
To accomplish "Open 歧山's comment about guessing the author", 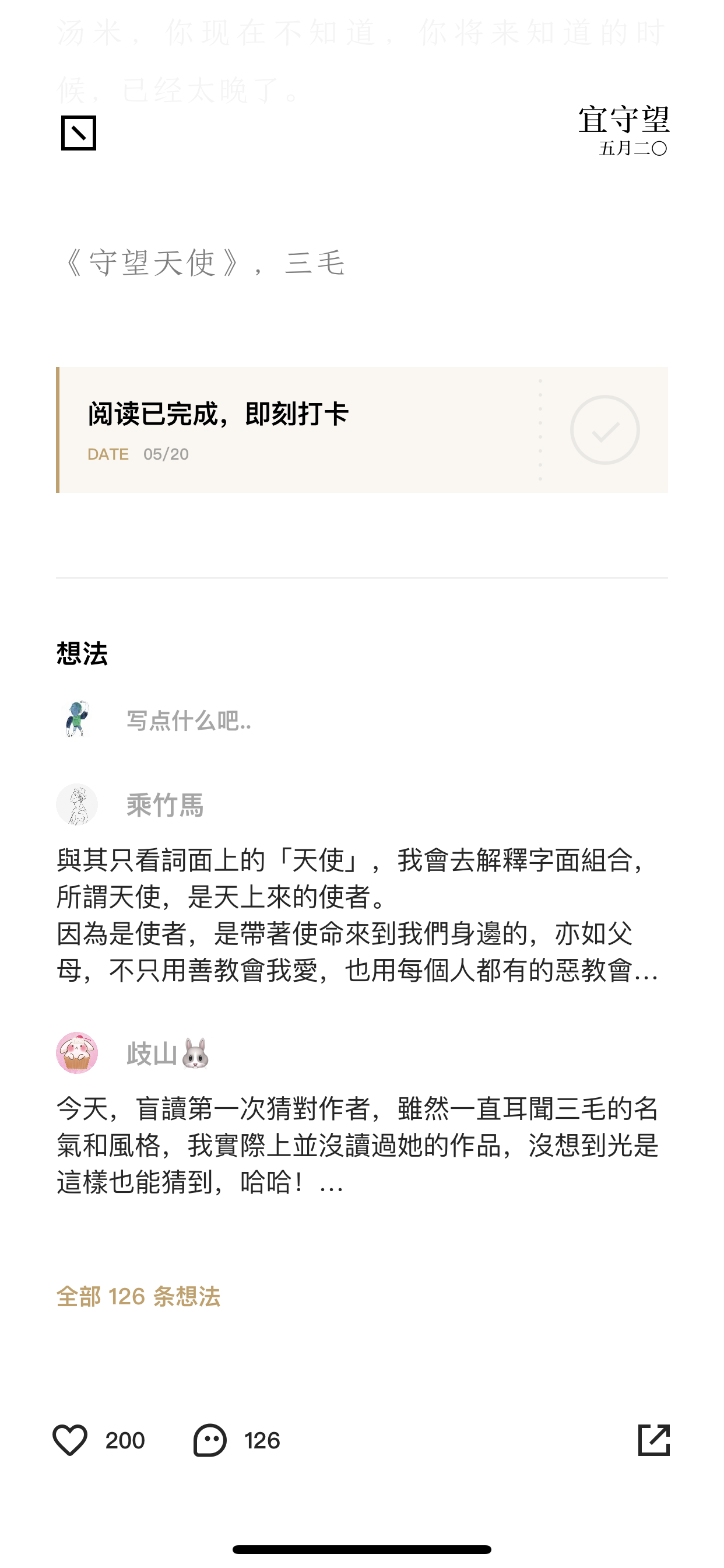I will (361, 1145).
